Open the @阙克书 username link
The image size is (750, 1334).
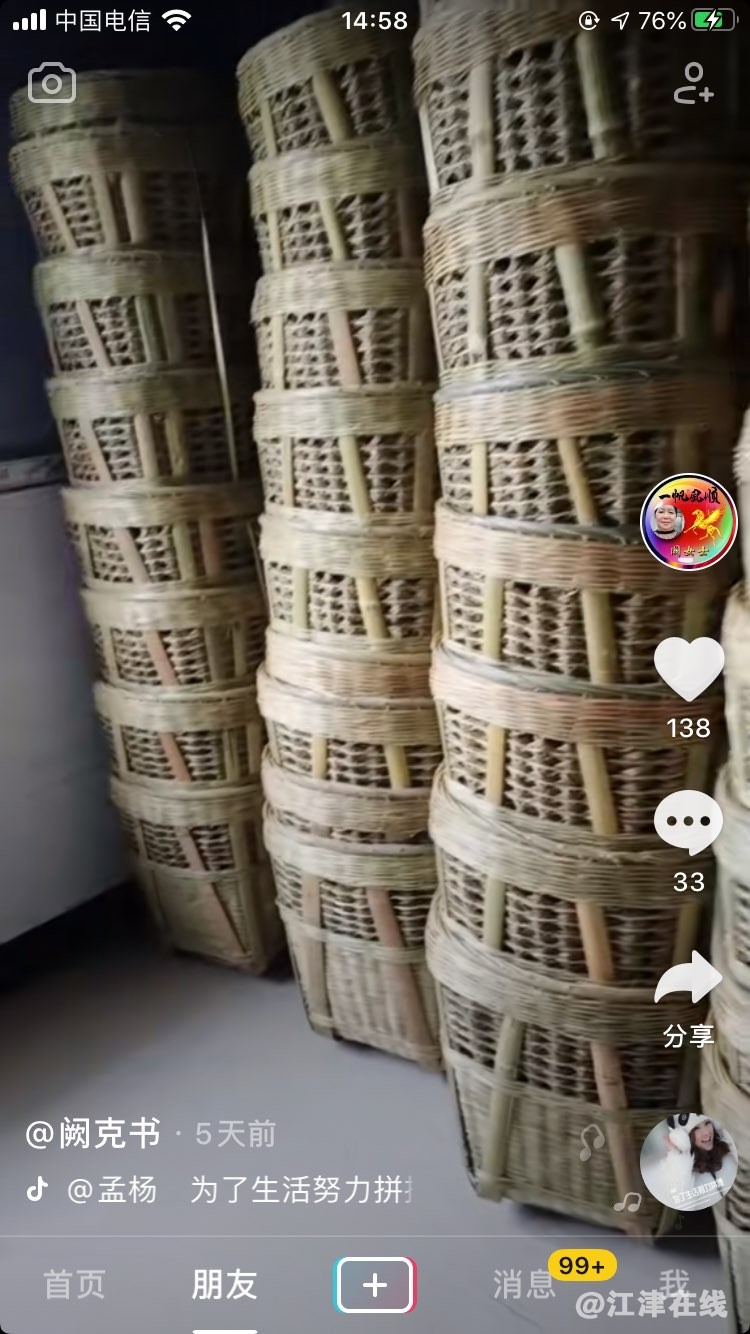(x=93, y=1134)
